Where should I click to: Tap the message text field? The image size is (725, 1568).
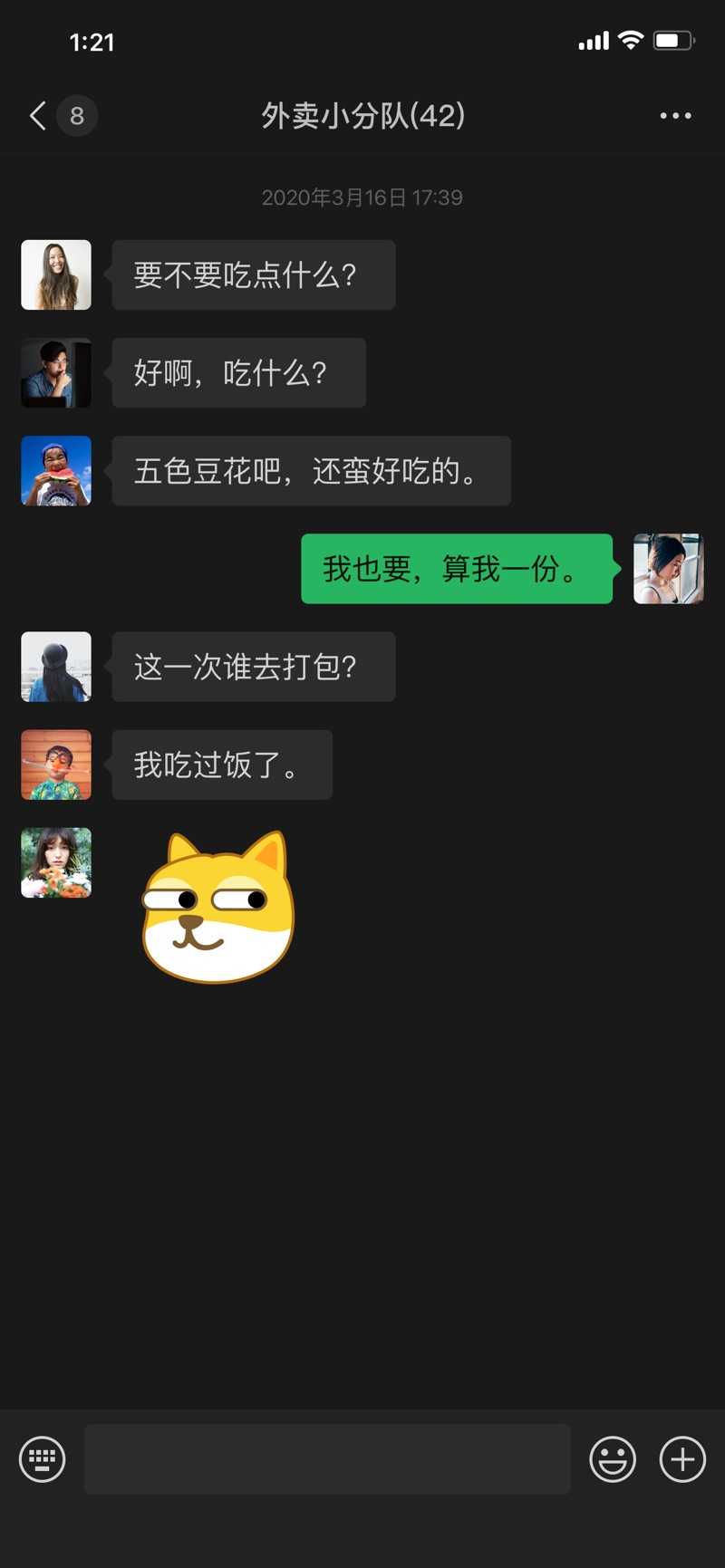pyautogui.click(x=327, y=1458)
